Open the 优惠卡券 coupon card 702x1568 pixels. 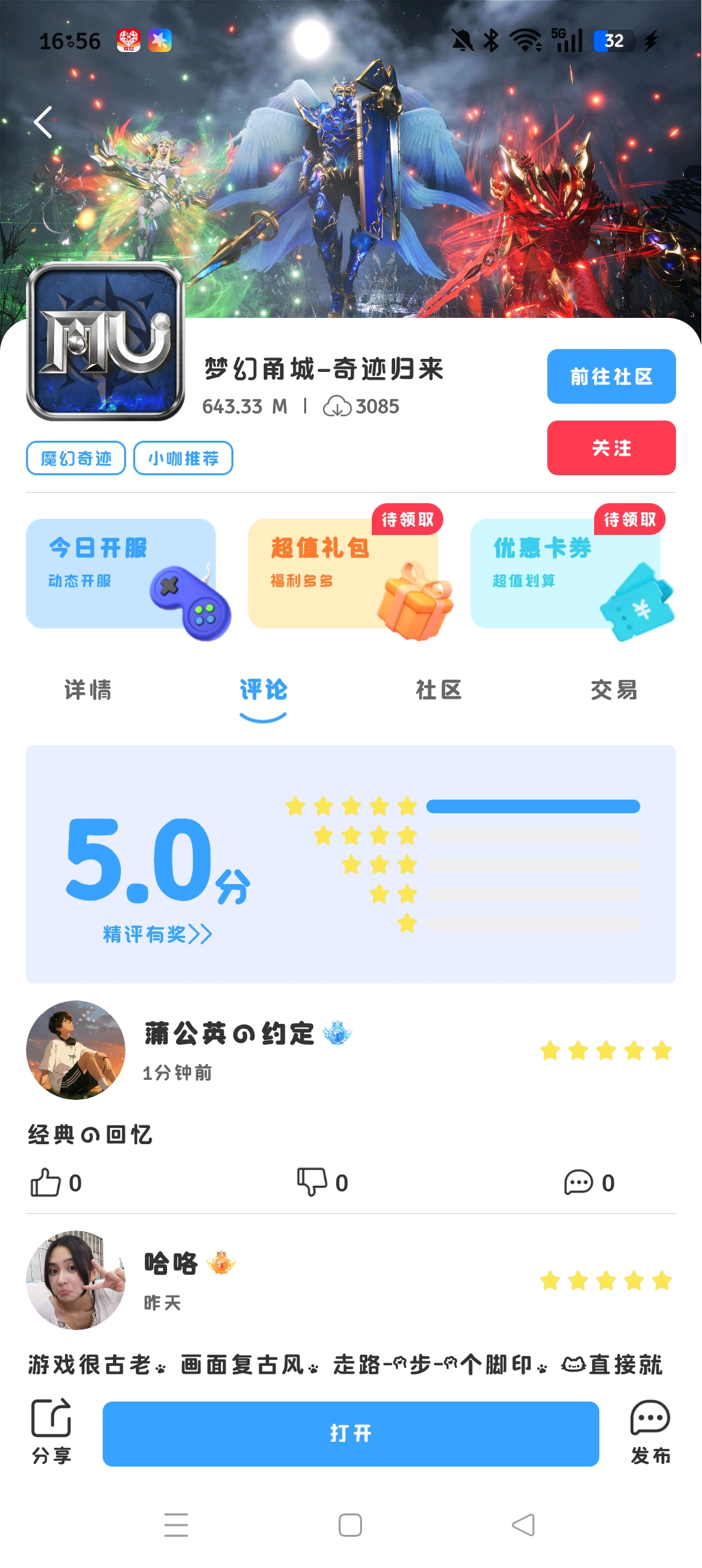(x=565, y=573)
